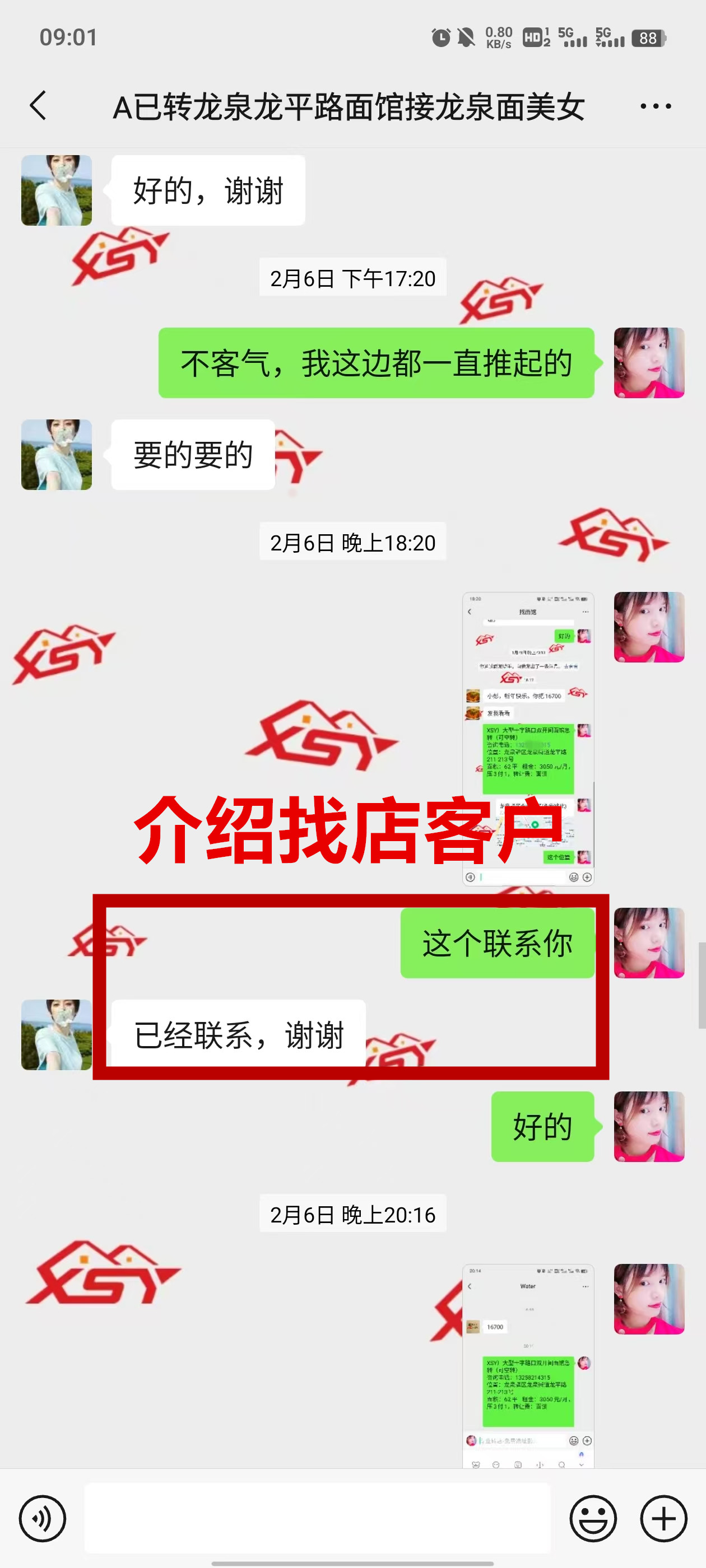Switch to voice message input
706x1568 pixels.
(x=42, y=1518)
